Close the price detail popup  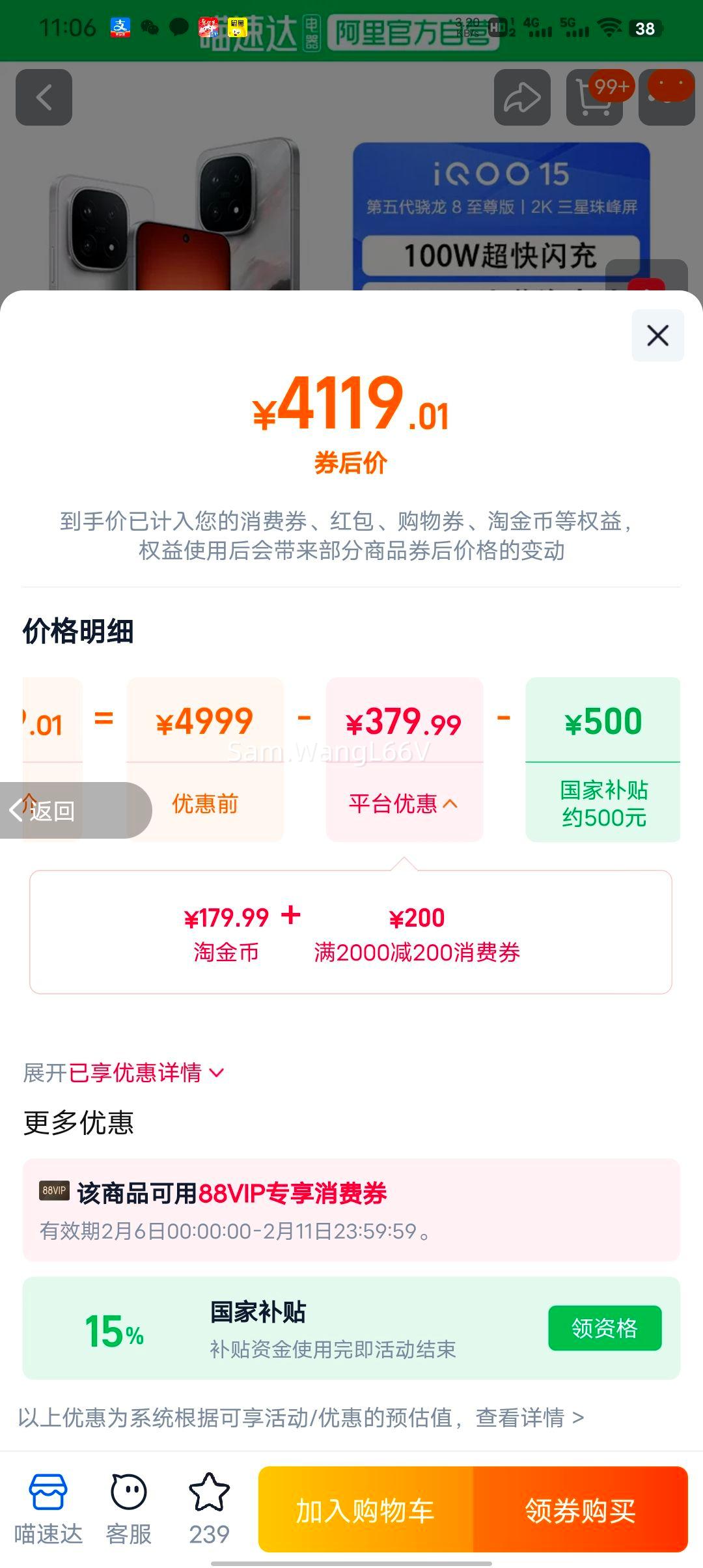point(657,336)
